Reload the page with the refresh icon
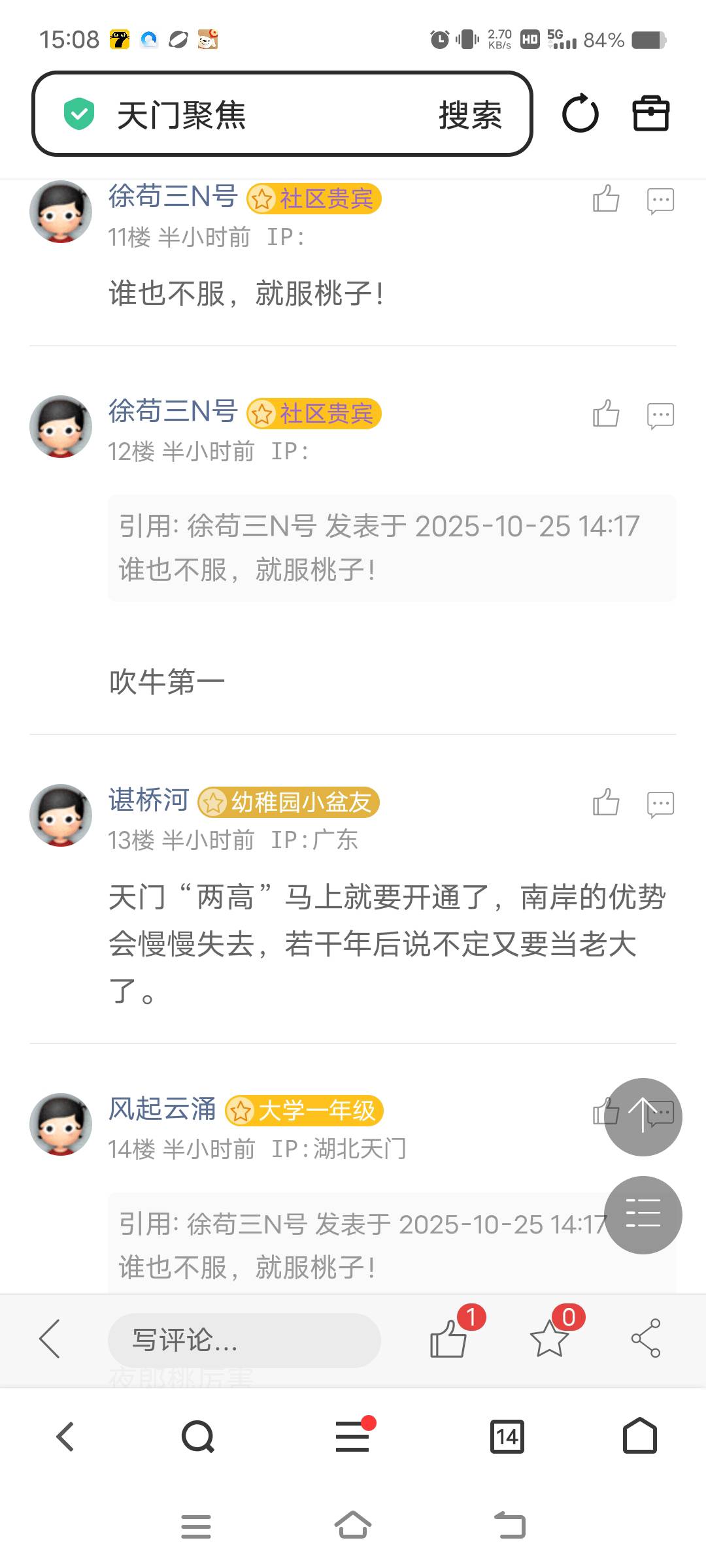The image size is (706, 1568). click(580, 114)
